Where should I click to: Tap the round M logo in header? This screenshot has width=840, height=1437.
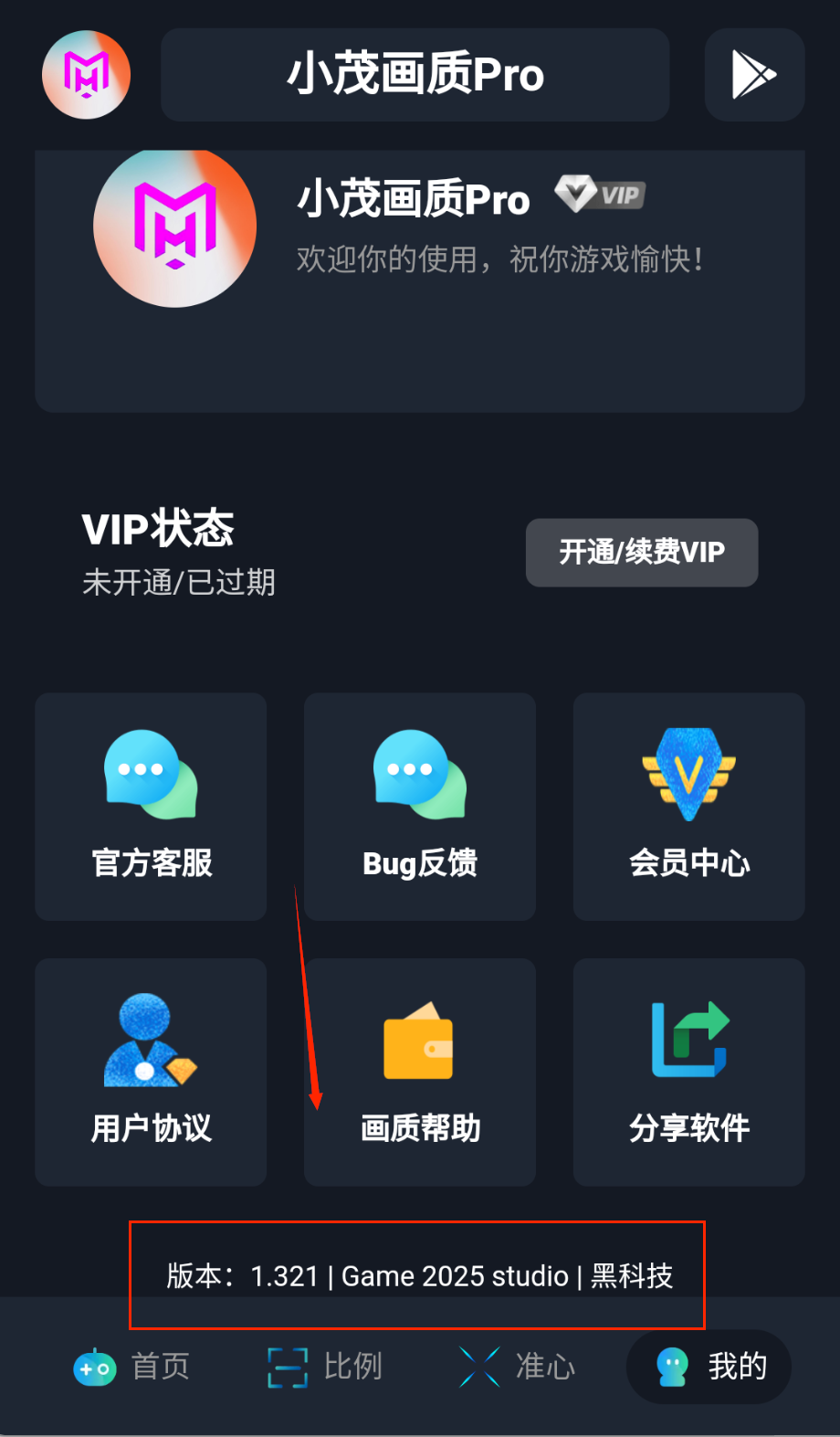87,75
